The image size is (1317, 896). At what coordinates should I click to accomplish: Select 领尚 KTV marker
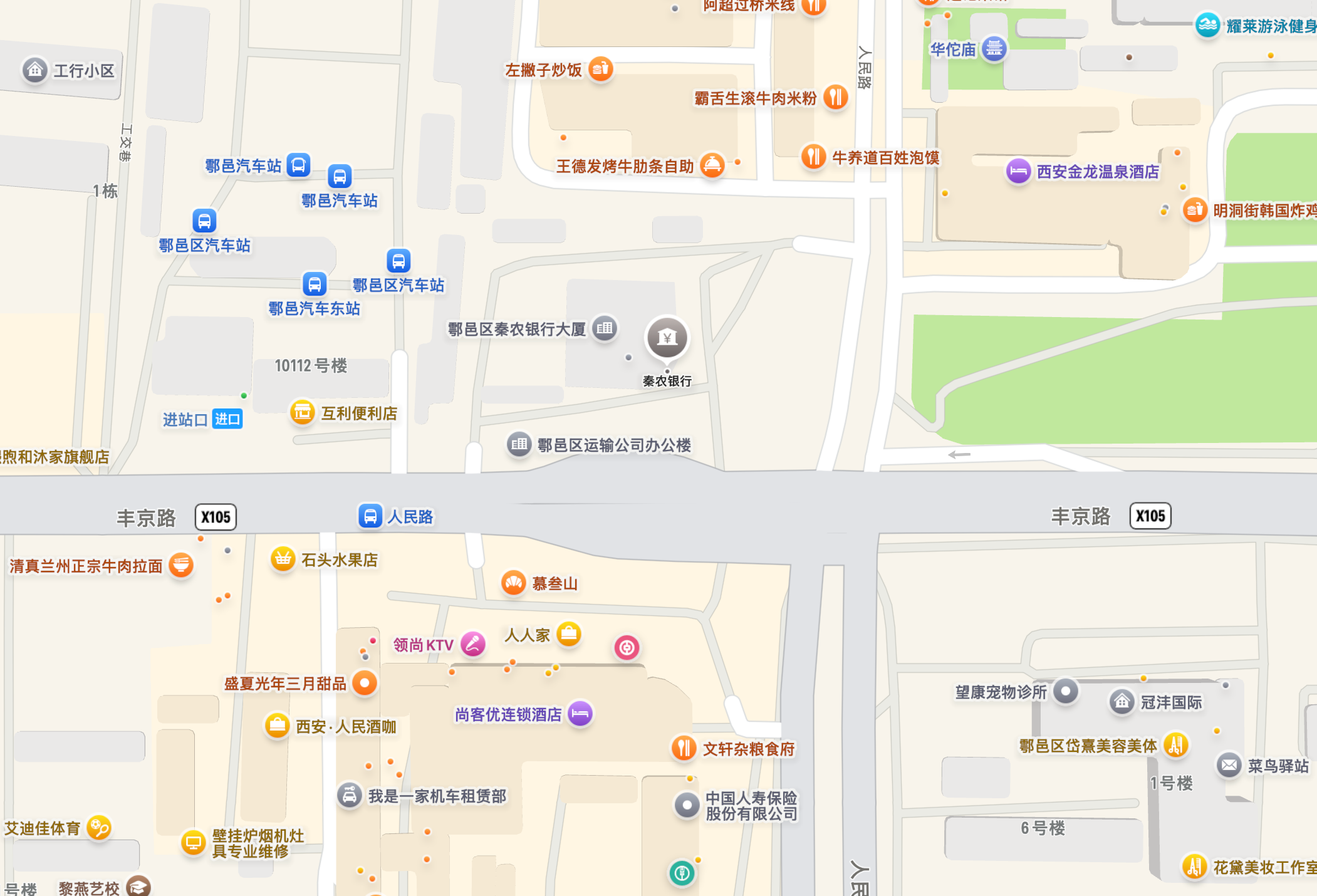[473, 644]
